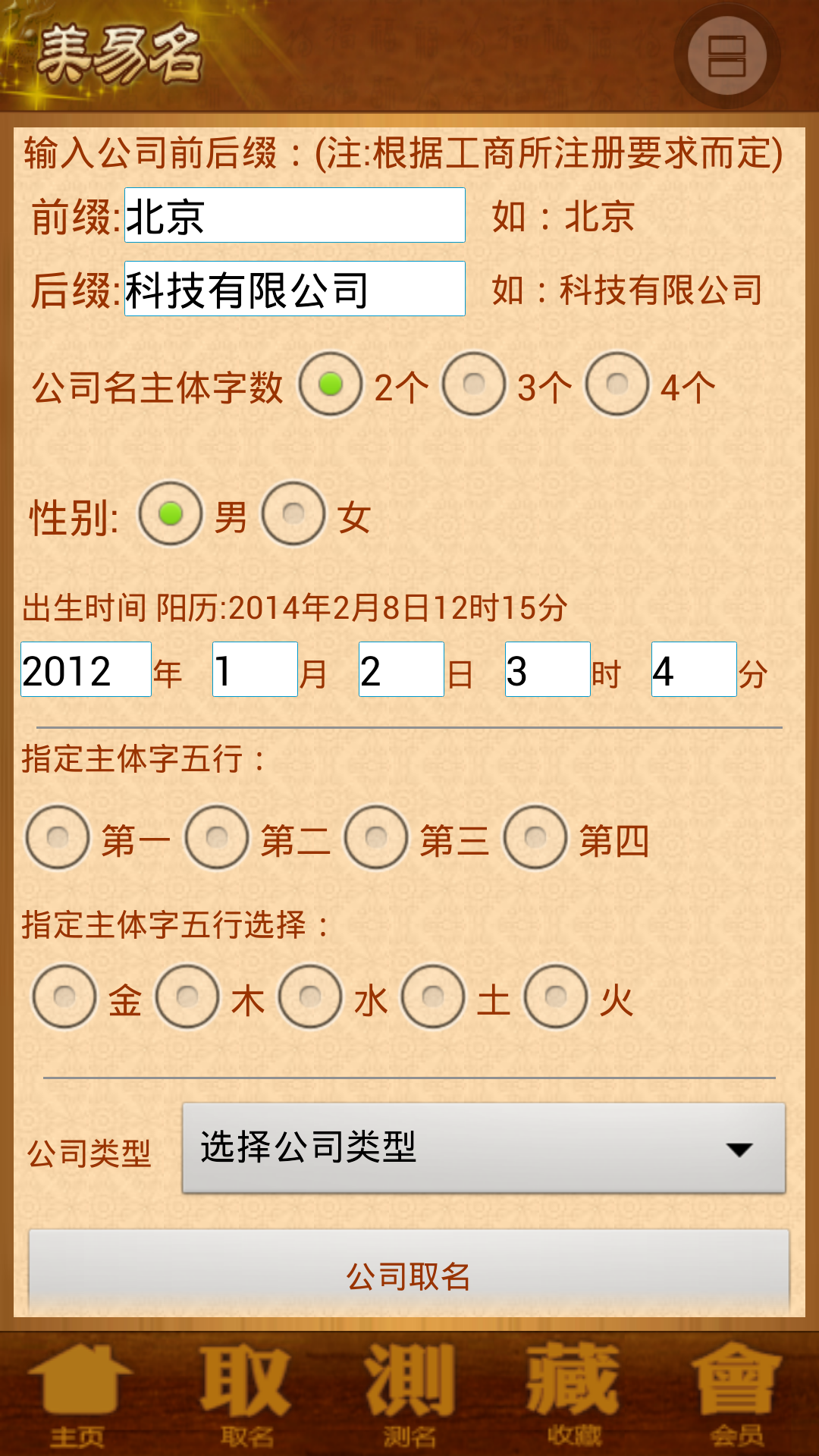The image size is (819, 1456).
Task: Choose 火 as the five-element option
Action: click(556, 996)
